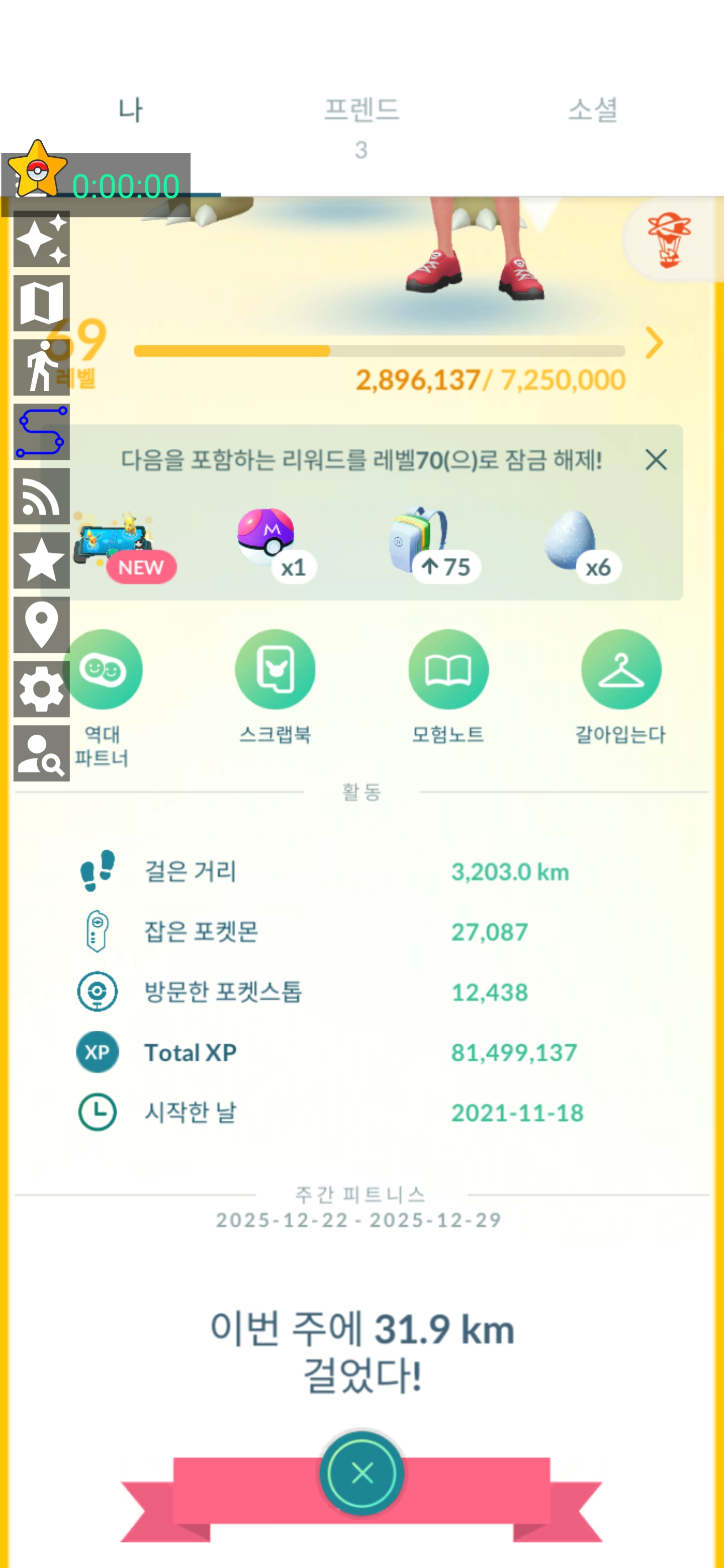Tap the location pin overlay icon
The width and height of the screenshot is (724, 1568).
pyautogui.click(x=41, y=625)
